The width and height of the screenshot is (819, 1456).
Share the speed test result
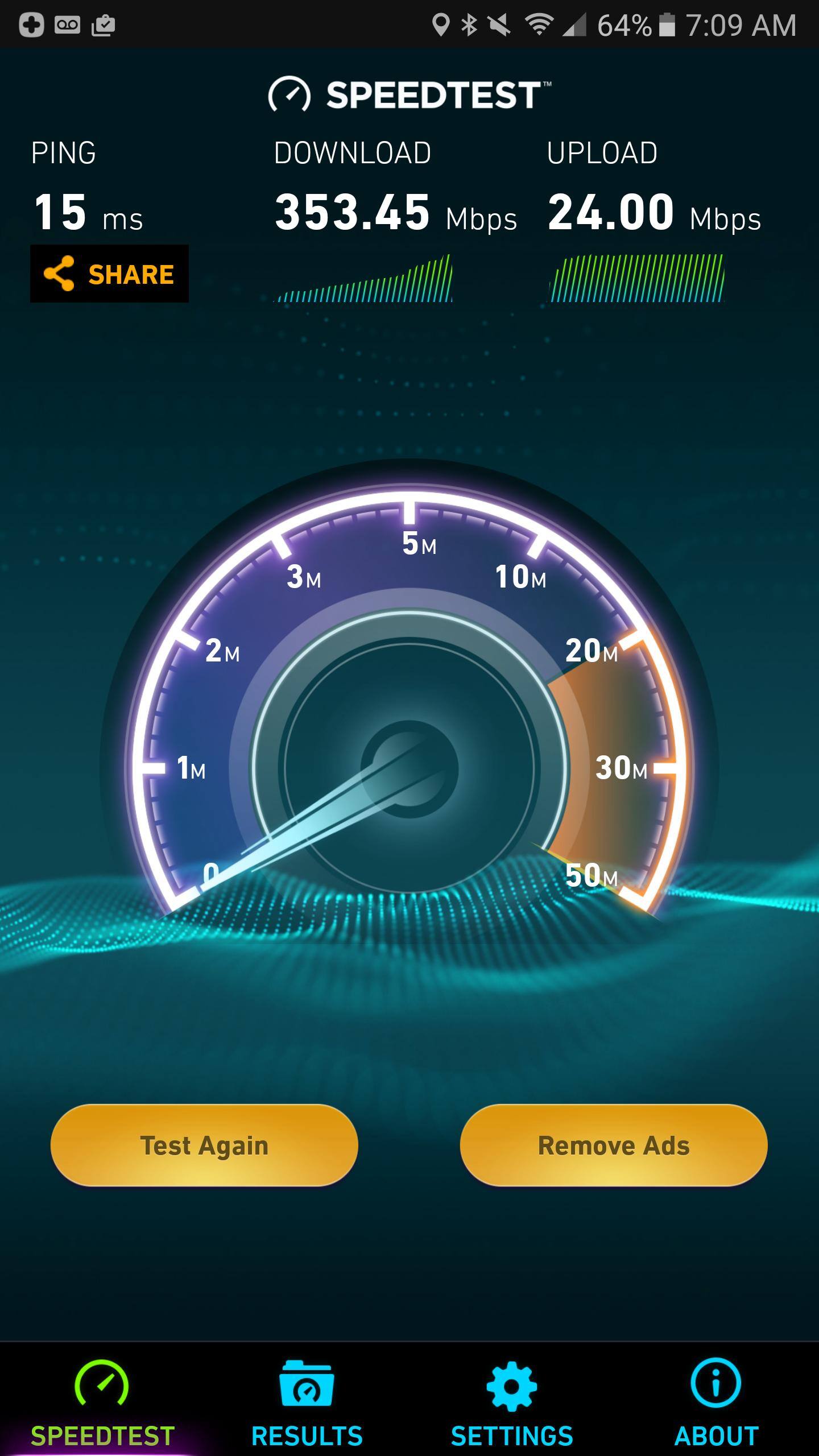[109, 274]
